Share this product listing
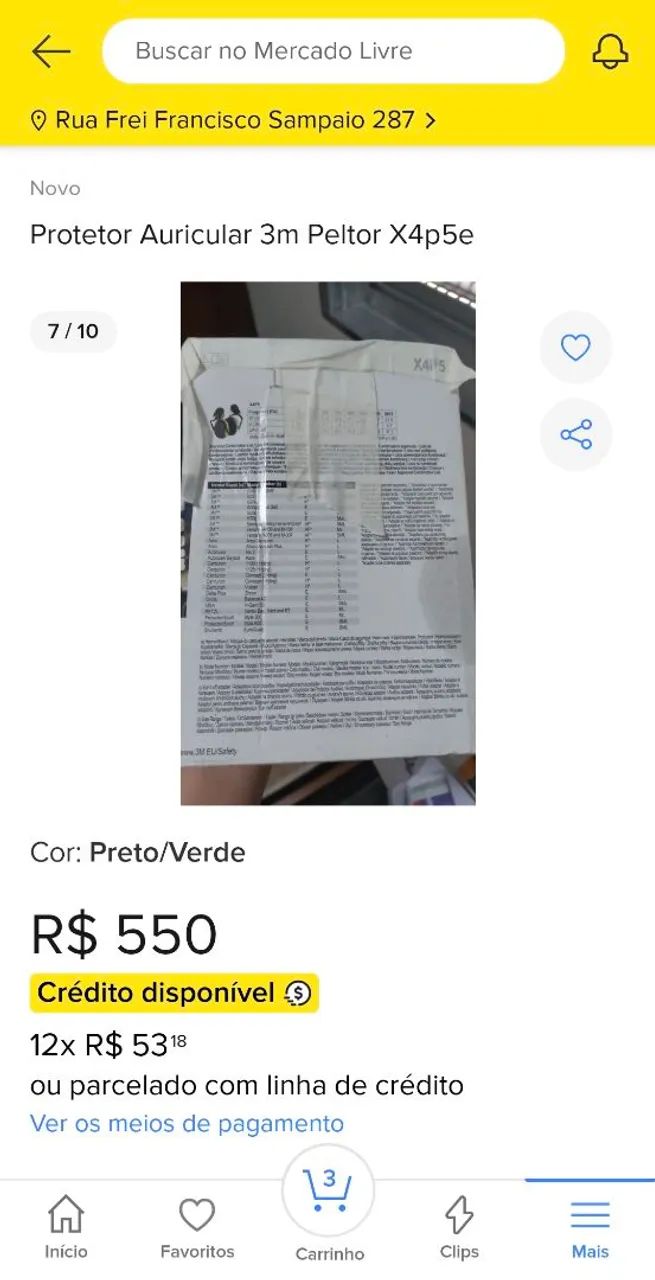The image size is (655, 1280). pyautogui.click(x=575, y=434)
